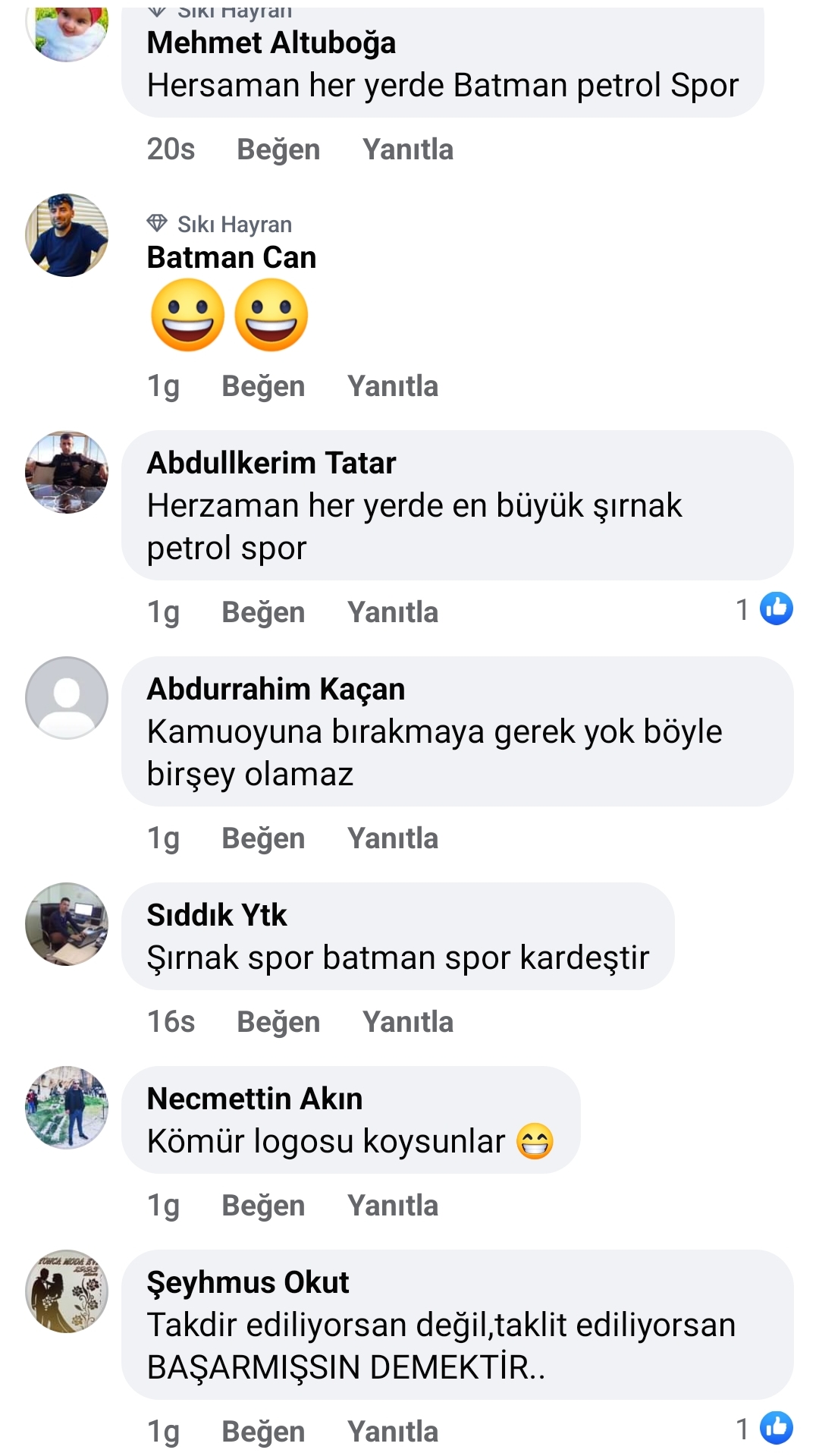Viewport: 819px width, 1456px height.
Task: Like Mehmet Altuboğa's comment
Action: (278, 149)
